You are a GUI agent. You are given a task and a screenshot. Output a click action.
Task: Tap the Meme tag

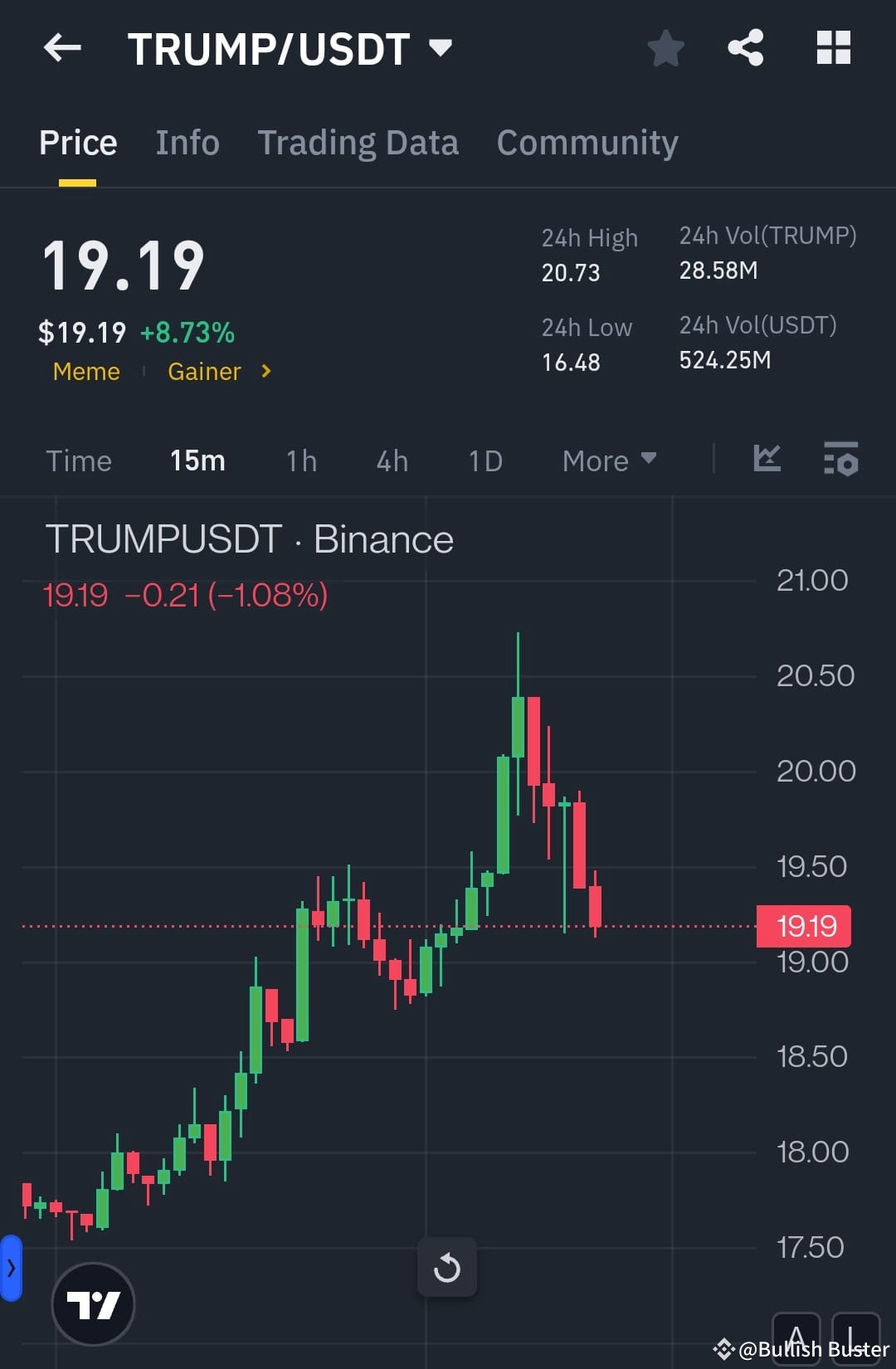[x=85, y=372]
